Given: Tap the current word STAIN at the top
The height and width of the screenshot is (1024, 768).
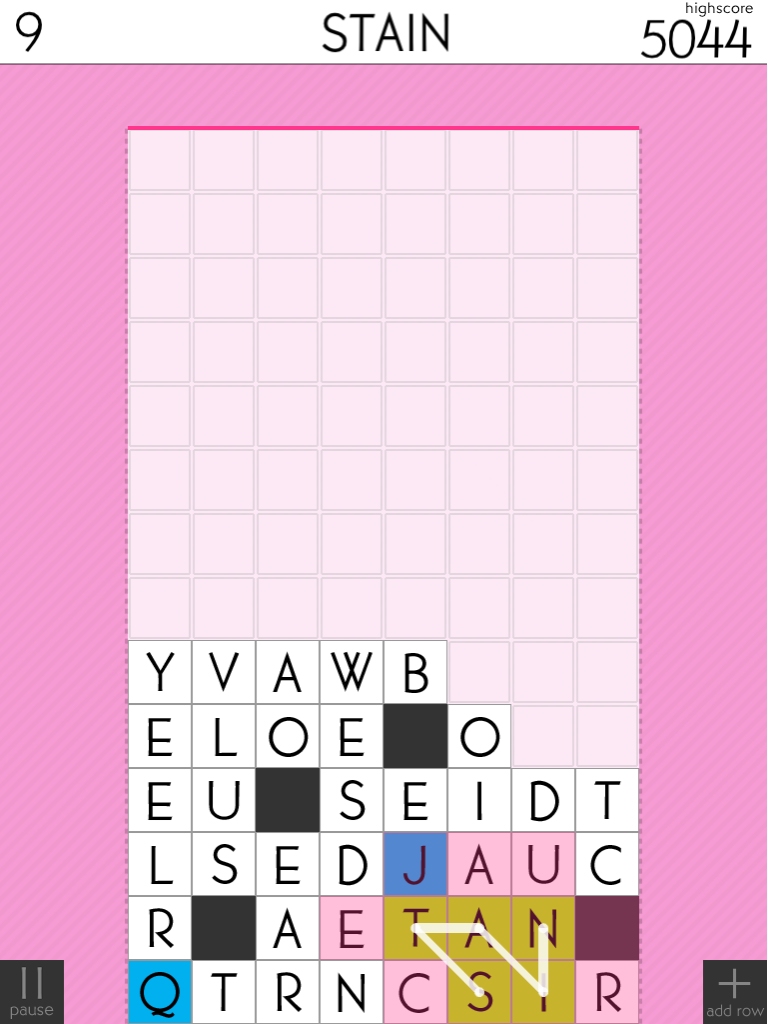Looking at the screenshot, I should [385, 32].
